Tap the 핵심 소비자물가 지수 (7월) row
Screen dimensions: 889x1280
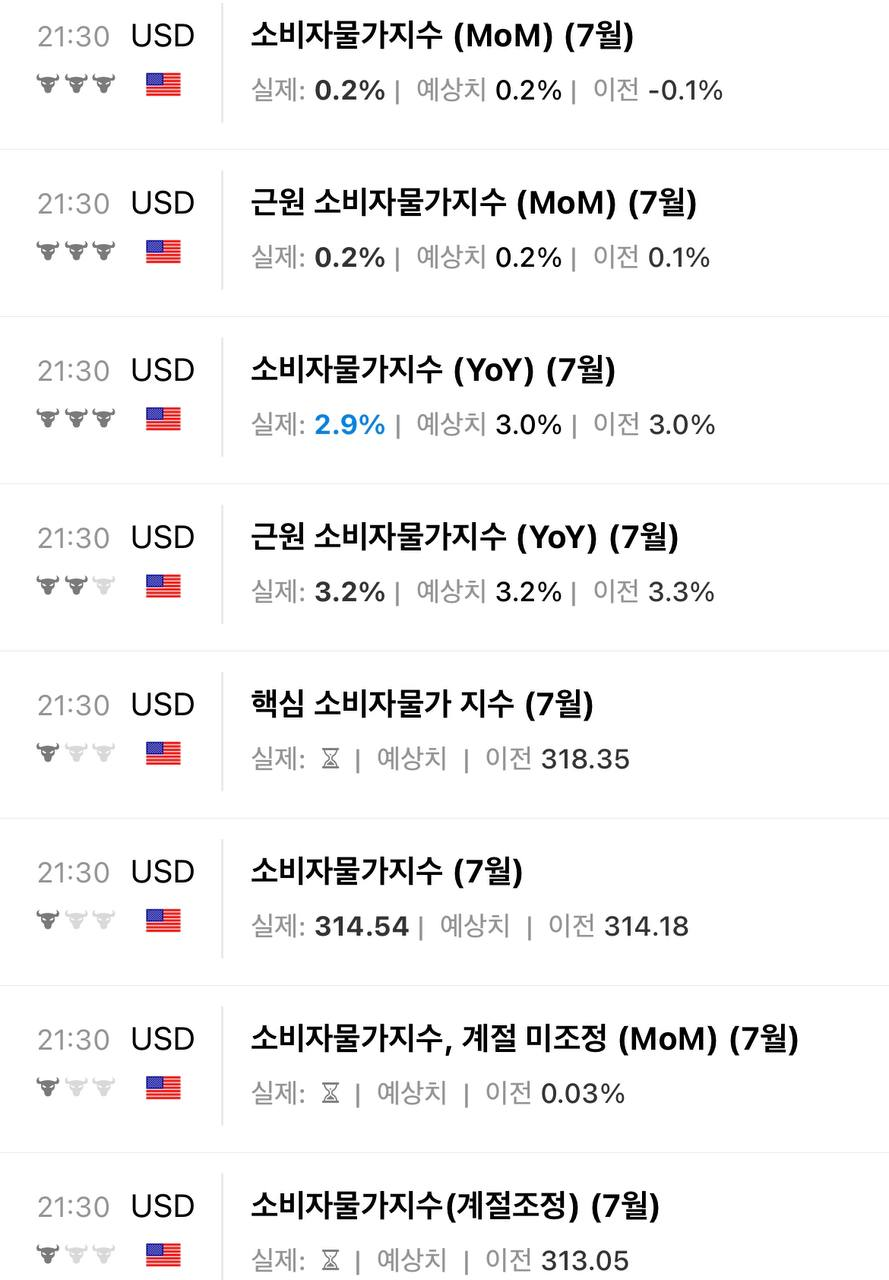[421, 705]
